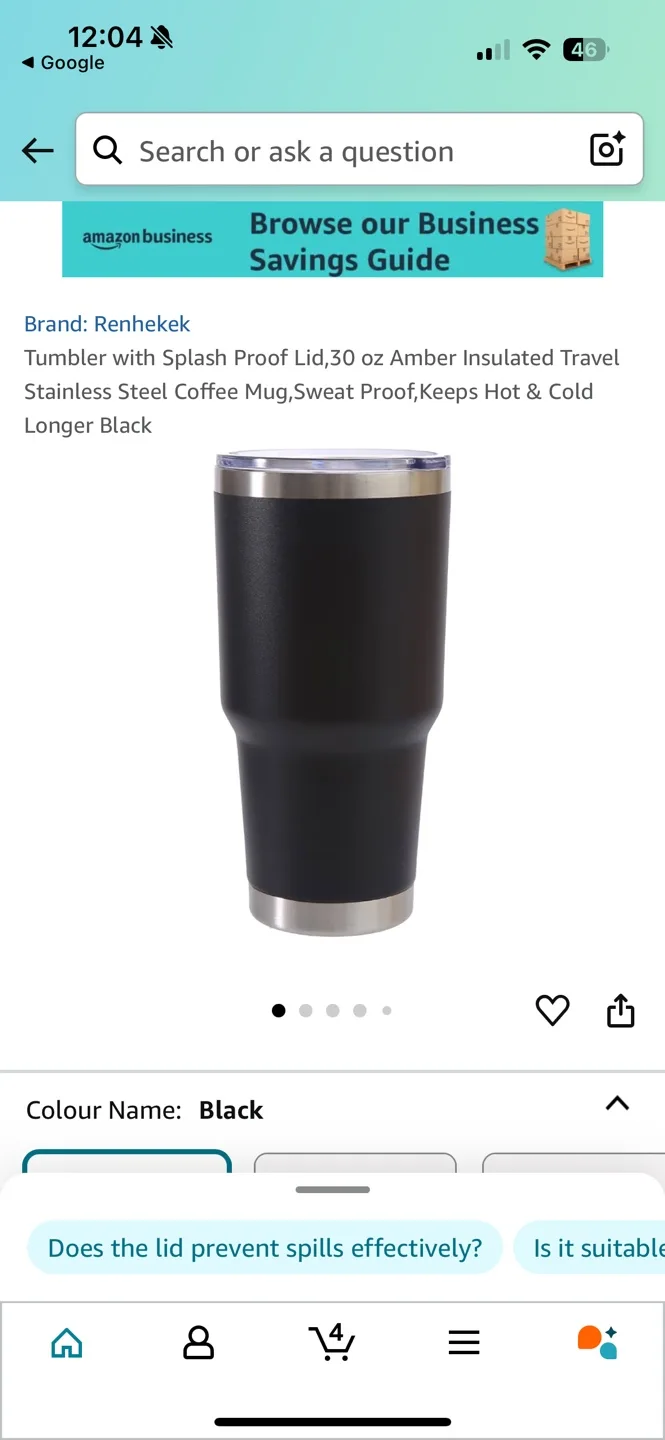Image resolution: width=665 pixels, height=1440 pixels.
Task: Tap the search or ask a question field
Action: click(x=330, y=151)
